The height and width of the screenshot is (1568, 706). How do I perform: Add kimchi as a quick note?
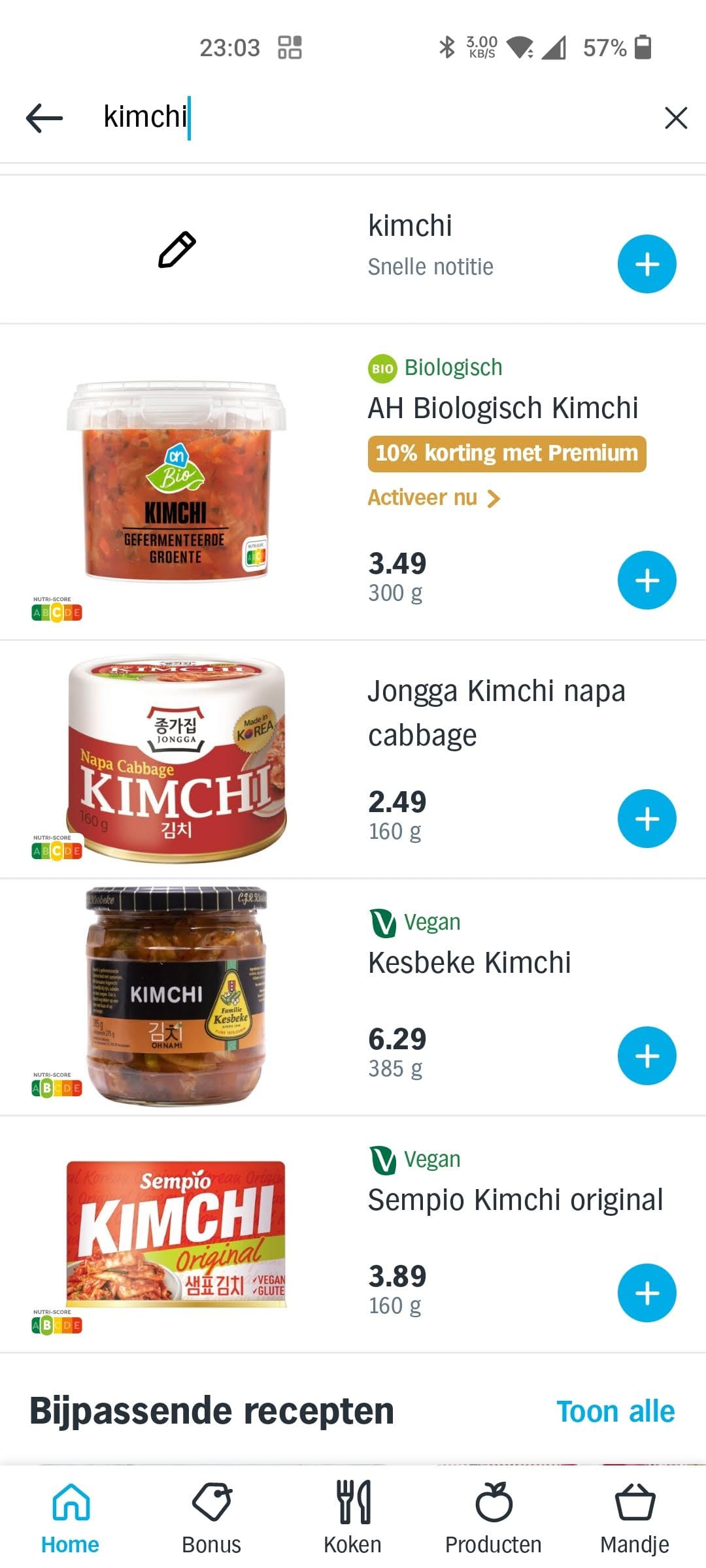coord(647,265)
